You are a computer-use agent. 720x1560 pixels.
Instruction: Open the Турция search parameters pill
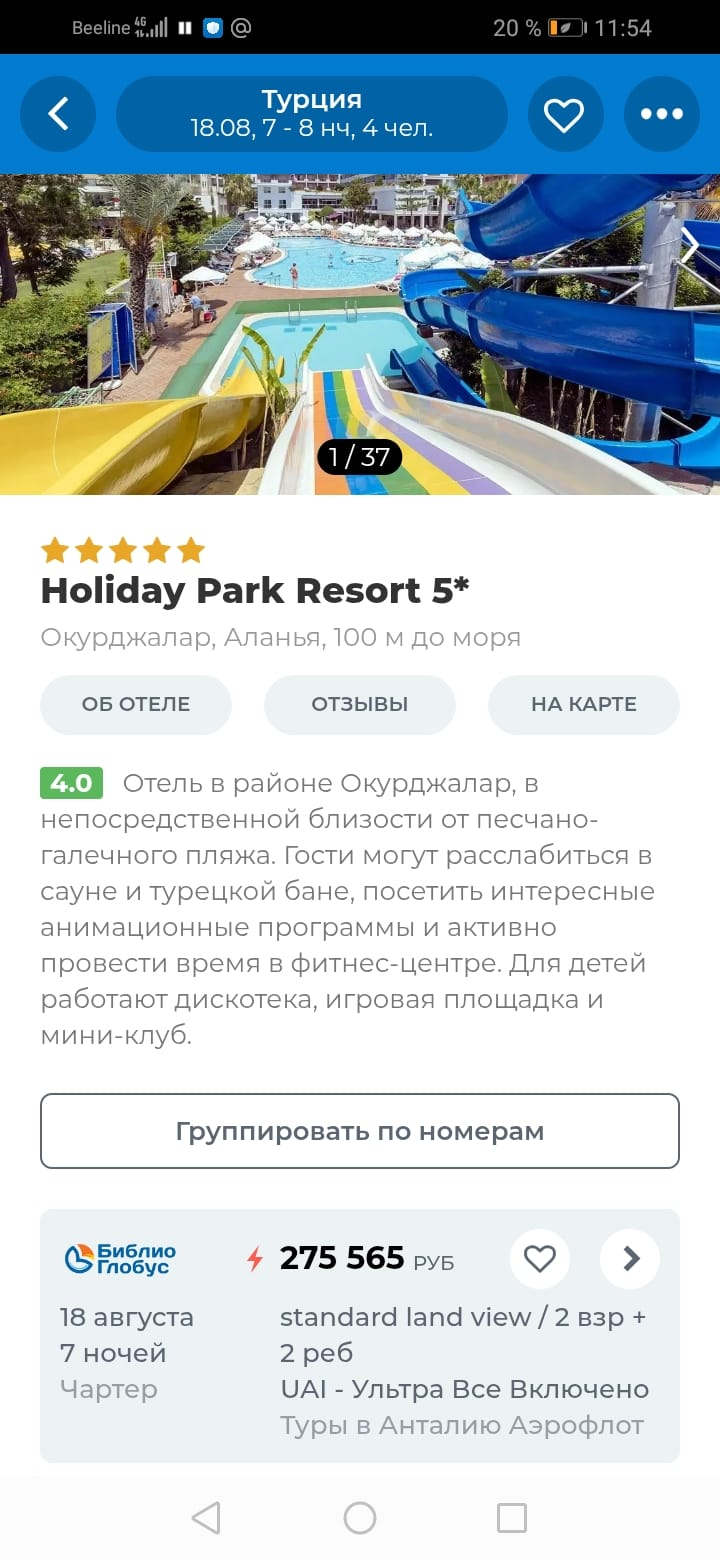click(312, 114)
